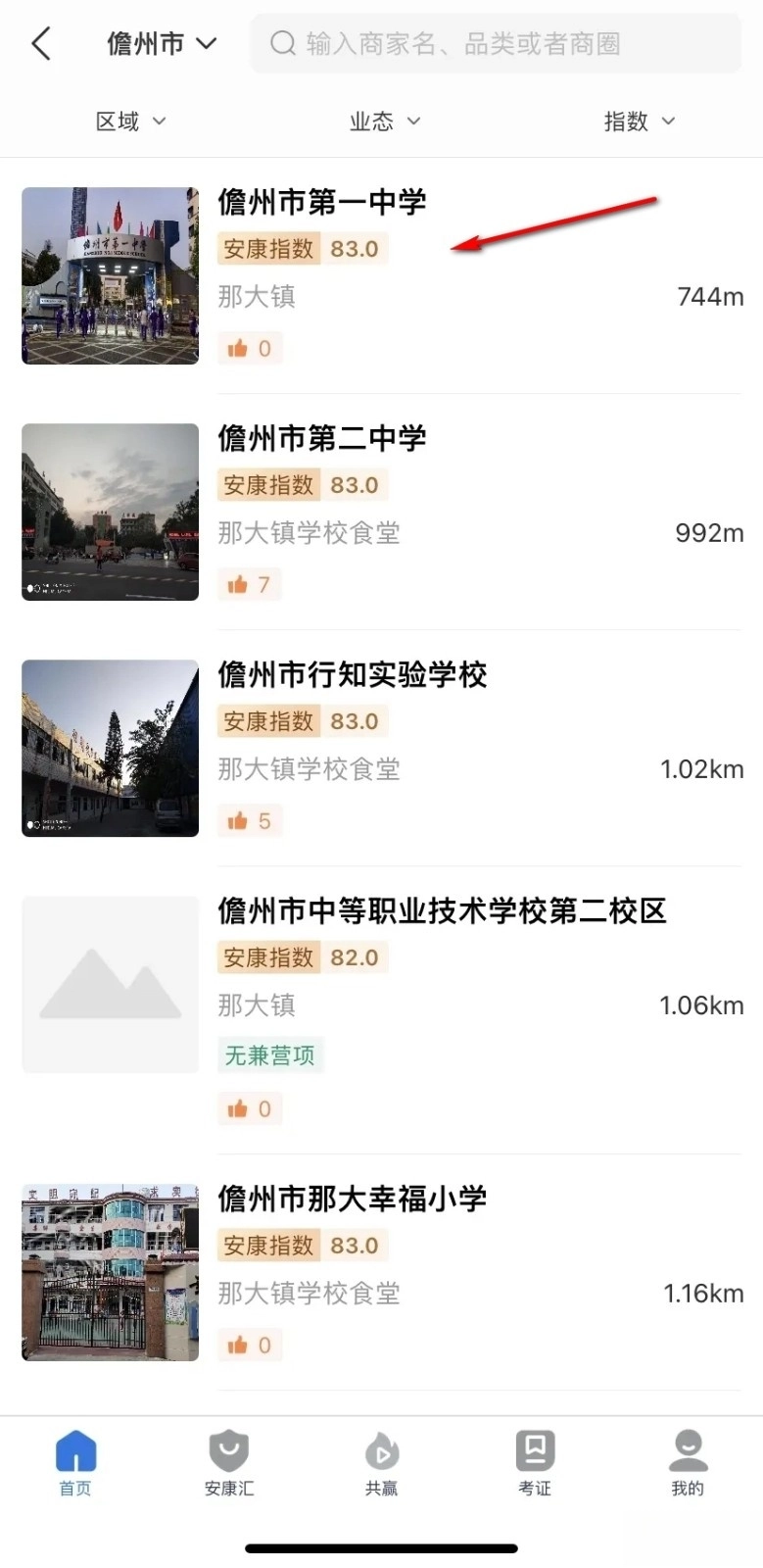This screenshot has height=1568, width=763.
Task: Expand the 业态 filter
Action: click(x=384, y=122)
